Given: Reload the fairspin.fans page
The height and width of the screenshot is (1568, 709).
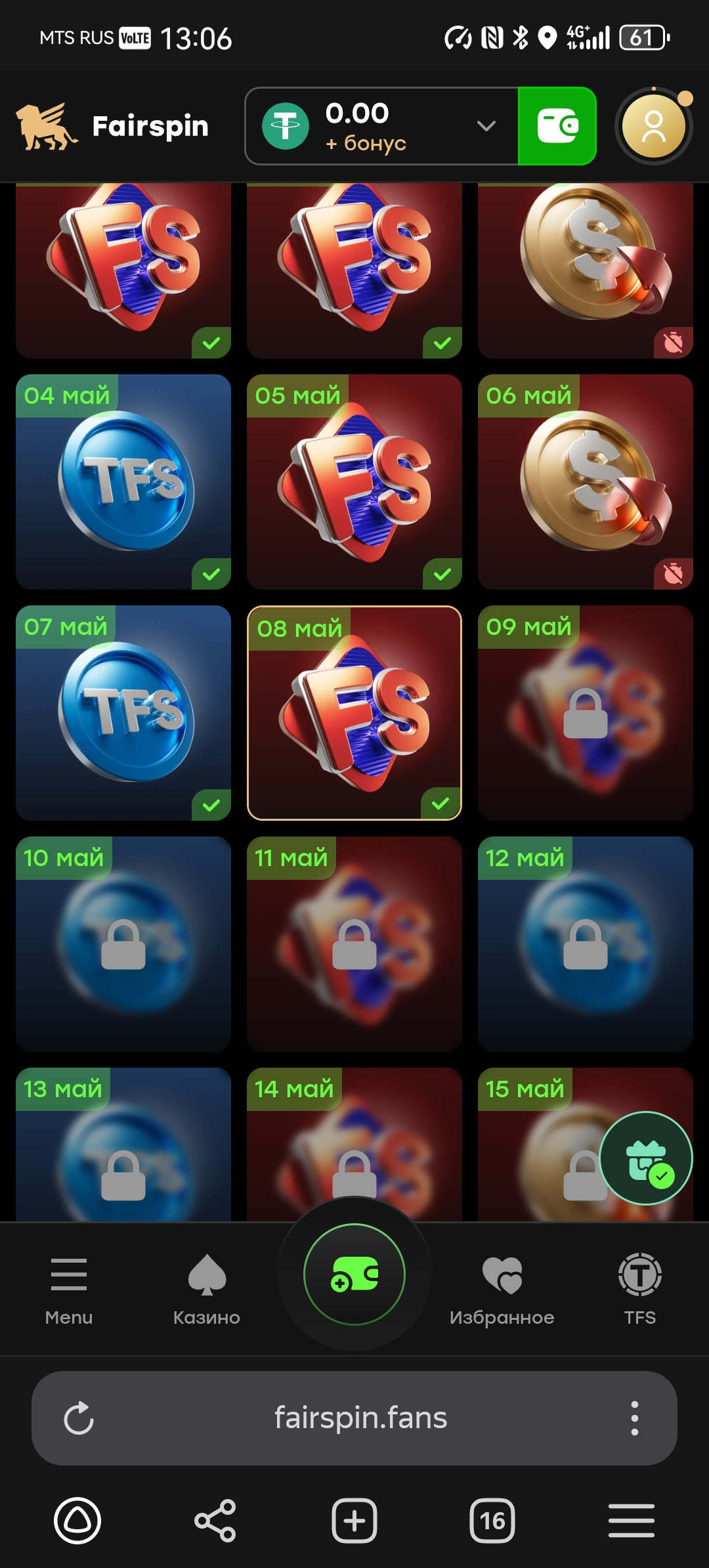Looking at the screenshot, I should (x=79, y=1418).
